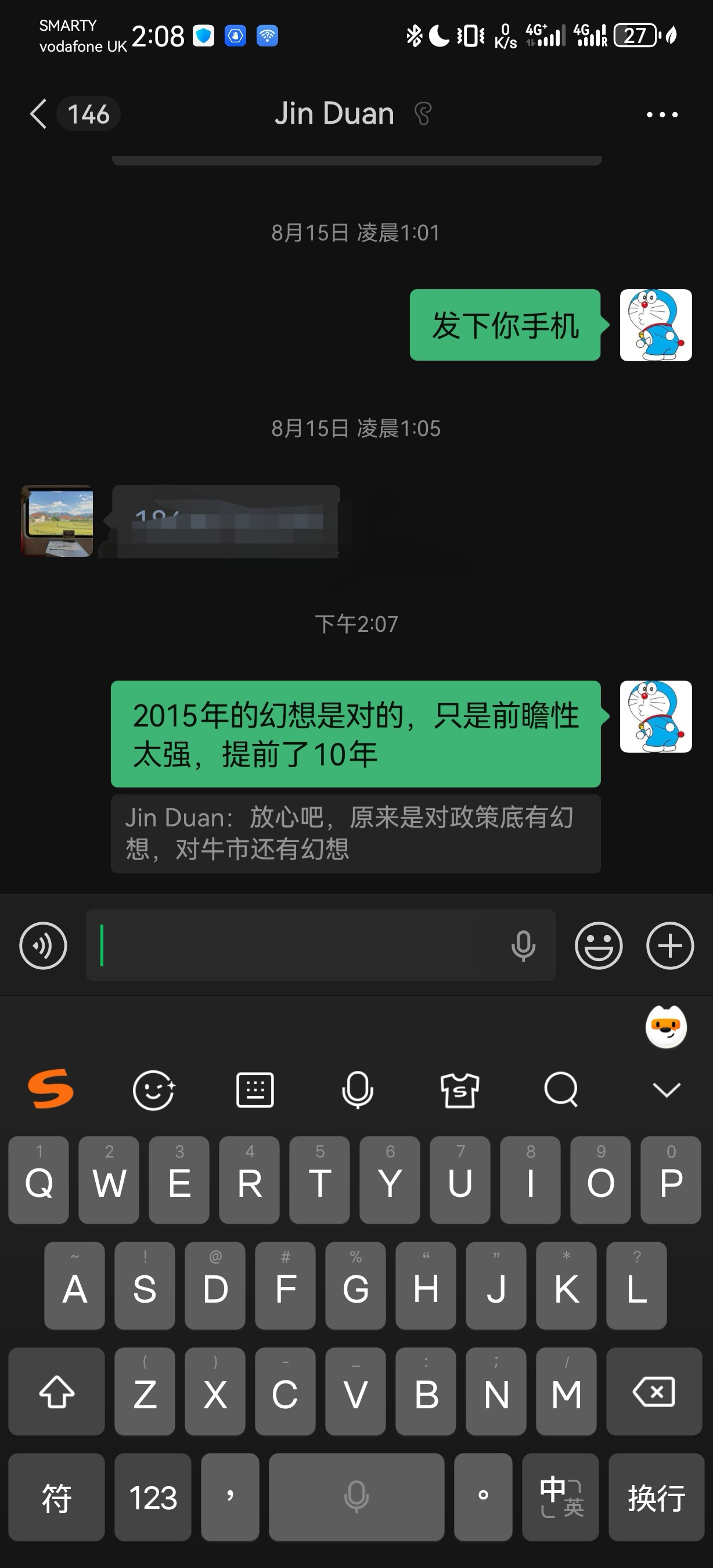Image resolution: width=713 pixels, height=1568 pixels.
Task: Go back to the chat list
Action: coord(38,114)
